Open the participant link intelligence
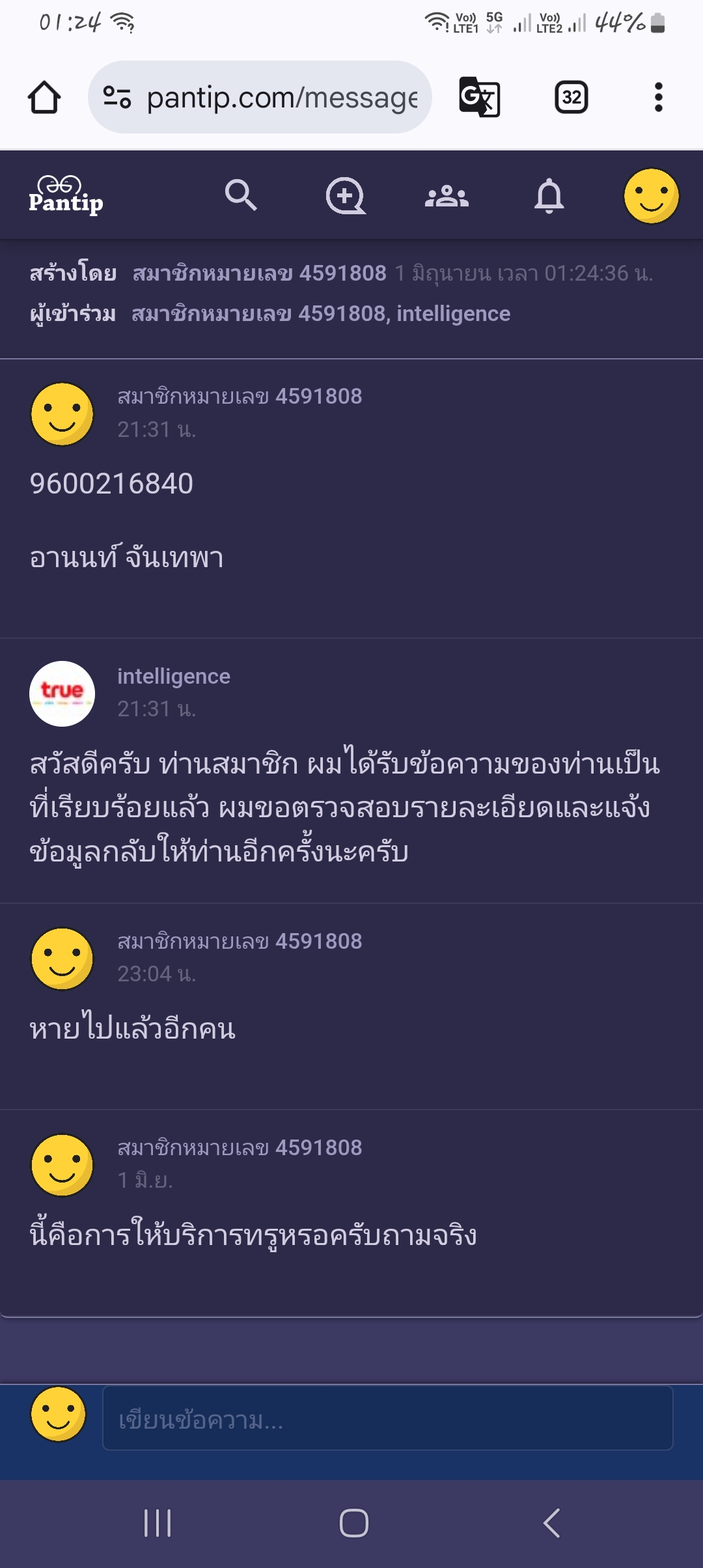Screen dimensions: 703x1568 [x=454, y=314]
